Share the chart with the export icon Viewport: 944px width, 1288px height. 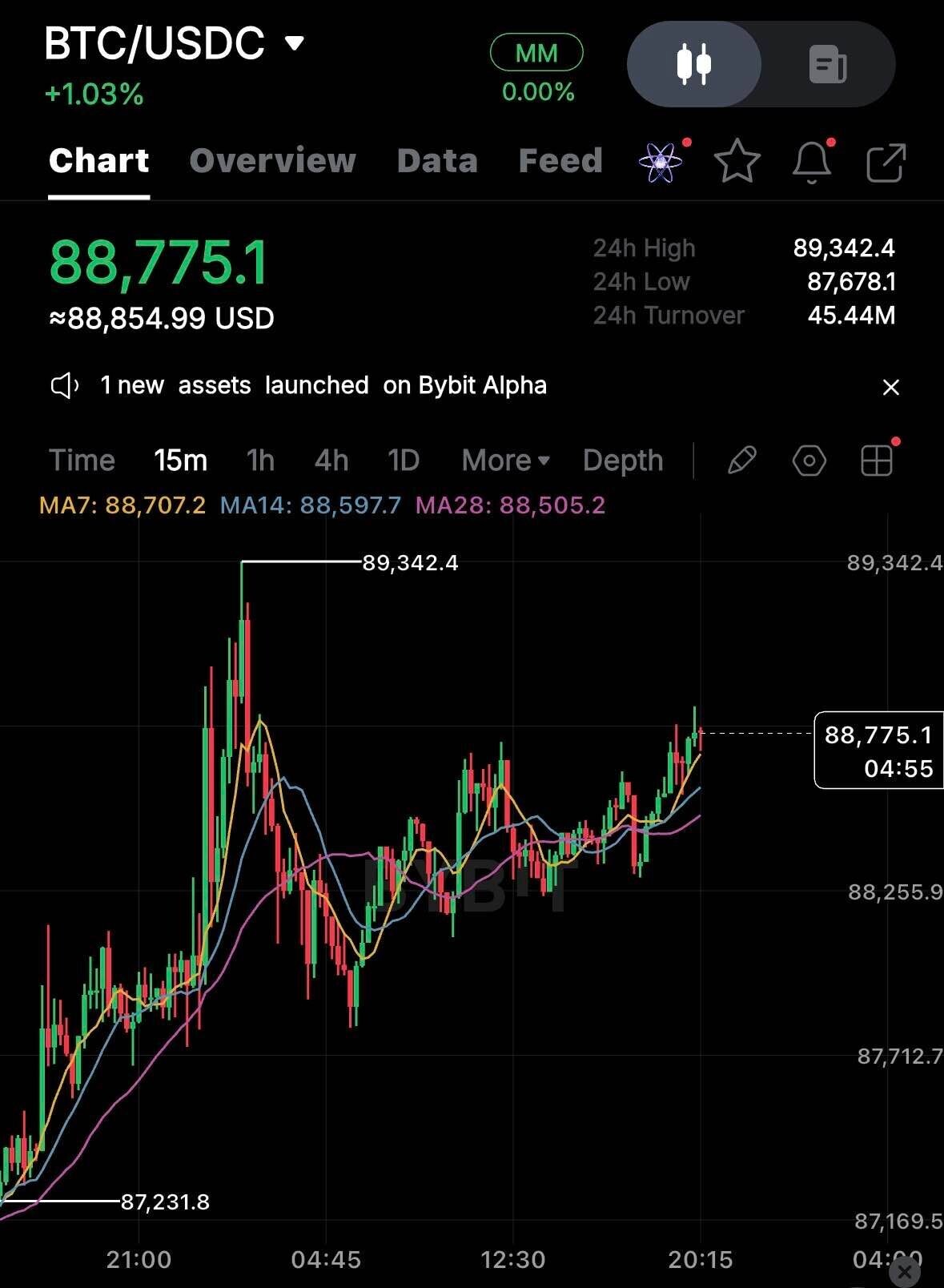pyautogui.click(x=887, y=163)
